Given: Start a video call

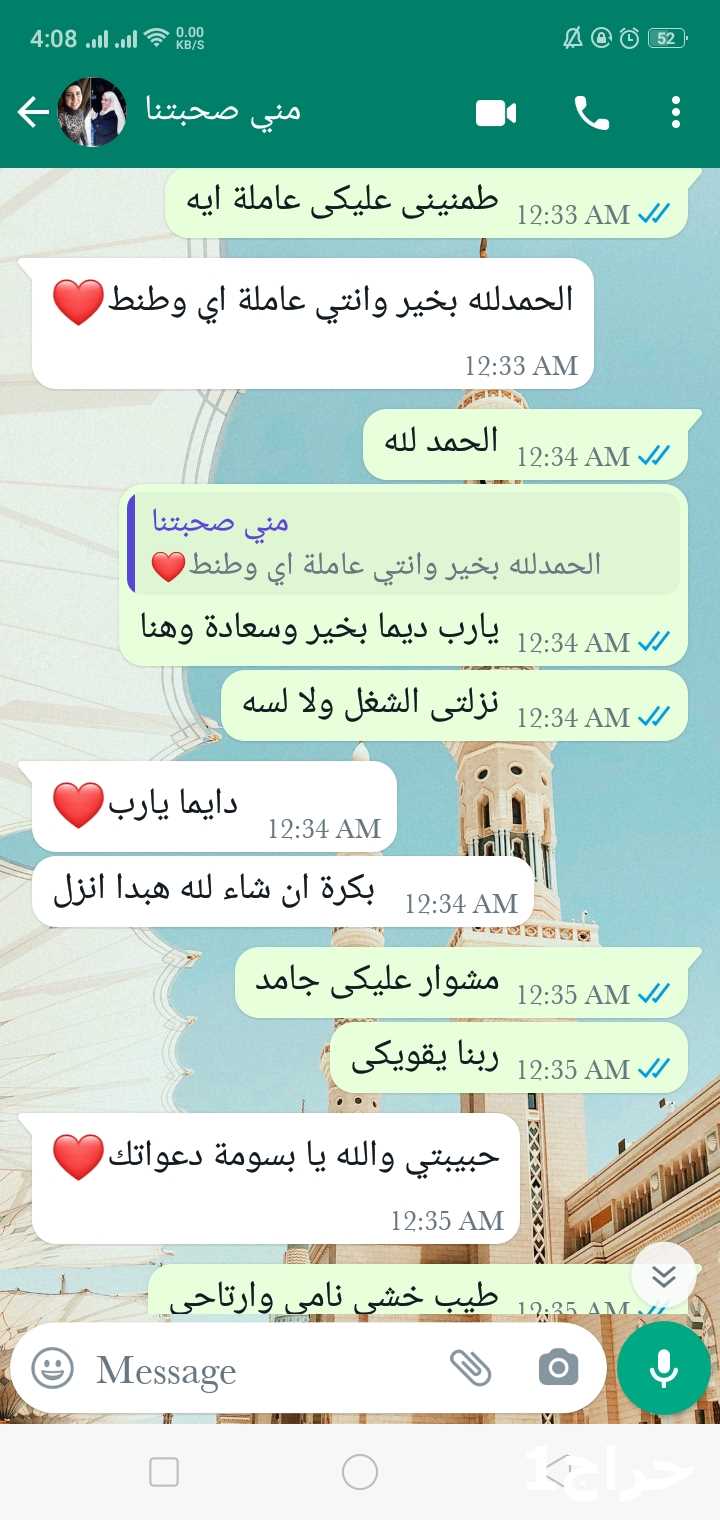Looking at the screenshot, I should [496, 113].
